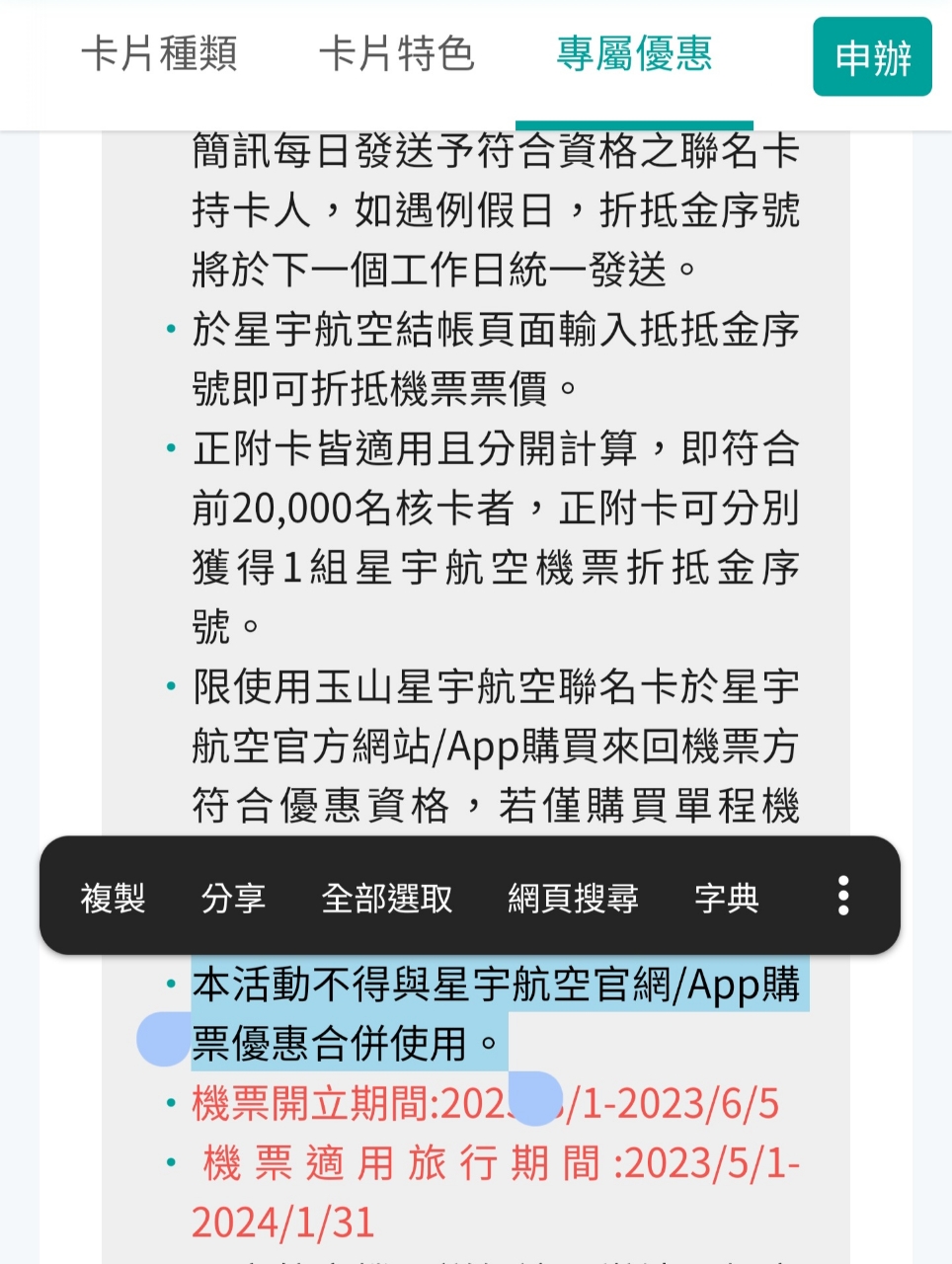Switch to the 卡片特色 tab
The image size is (952, 1264).
click(x=397, y=55)
